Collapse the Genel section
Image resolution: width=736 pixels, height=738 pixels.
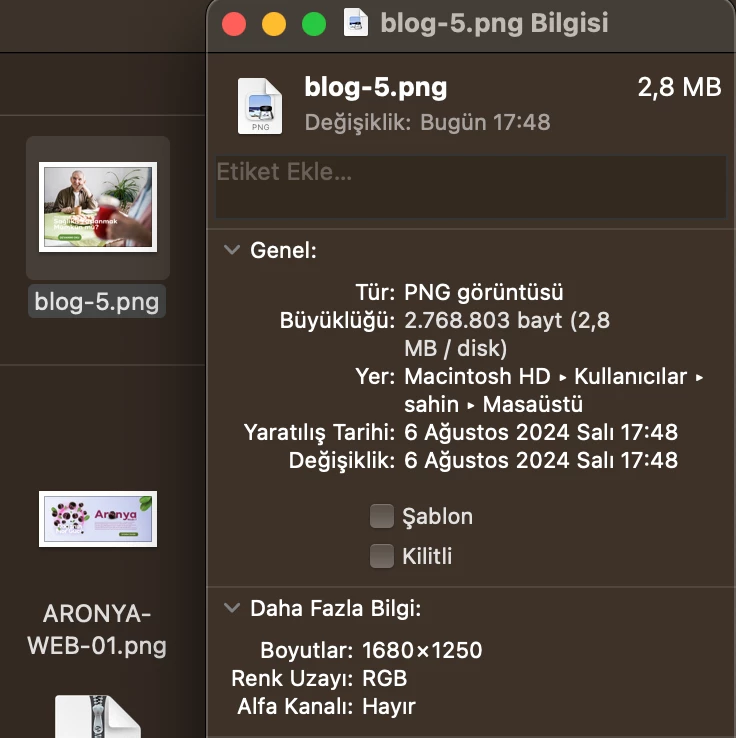point(232,250)
